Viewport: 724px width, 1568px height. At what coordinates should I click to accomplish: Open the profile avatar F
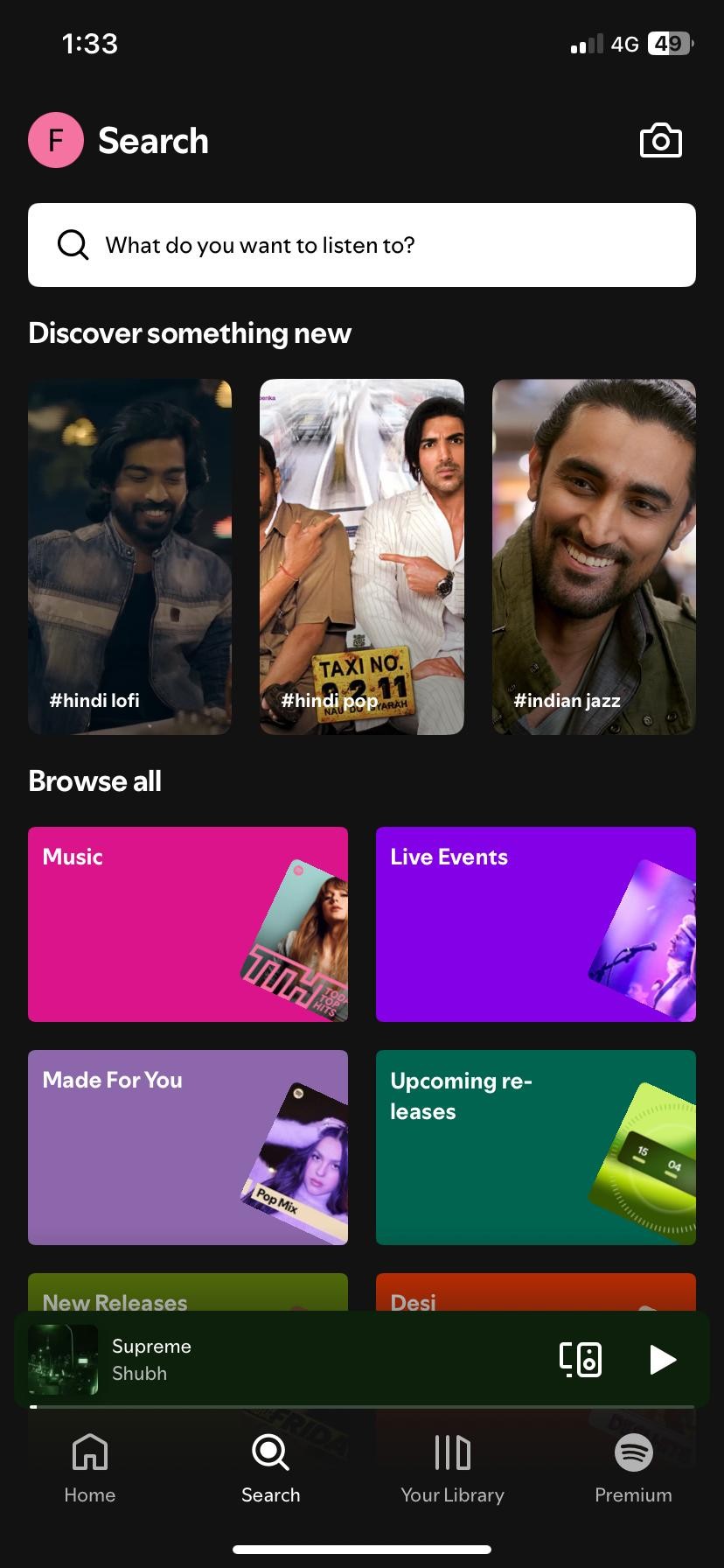(x=55, y=140)
